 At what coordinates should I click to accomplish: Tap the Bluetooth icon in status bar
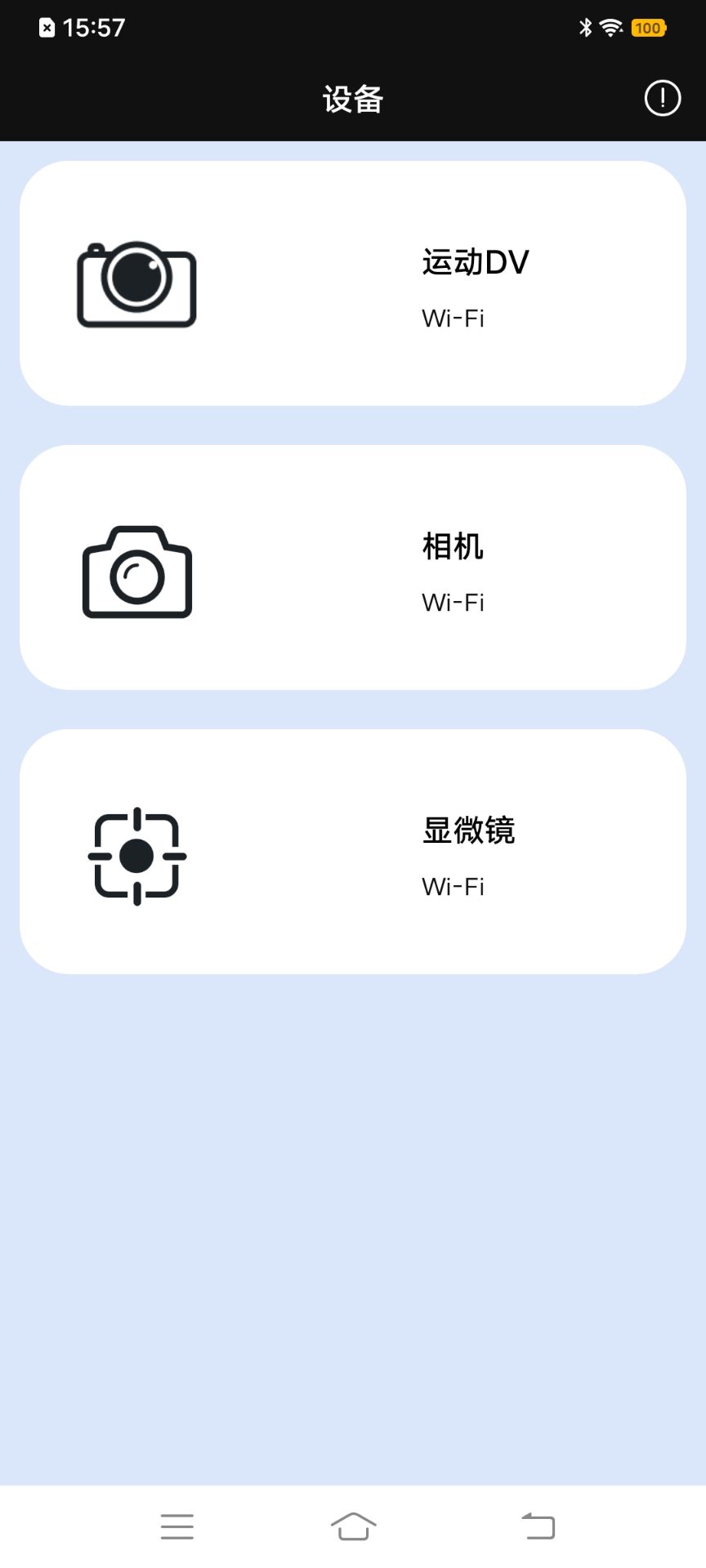585,27
